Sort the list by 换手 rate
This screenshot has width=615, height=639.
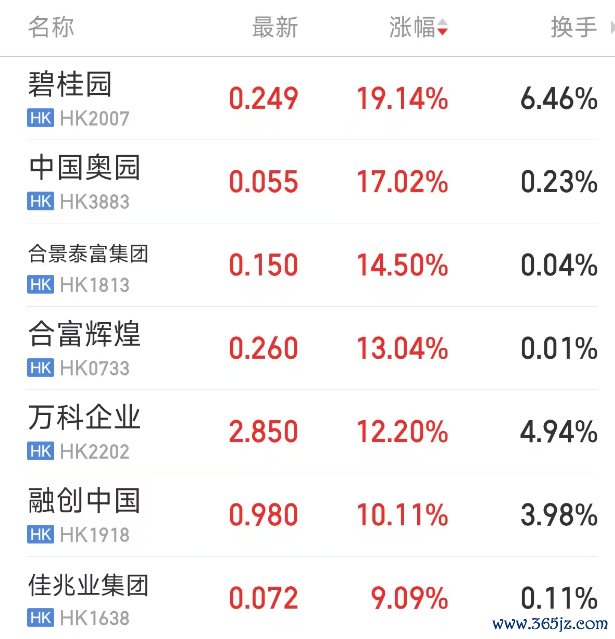[x=574, y=27]
